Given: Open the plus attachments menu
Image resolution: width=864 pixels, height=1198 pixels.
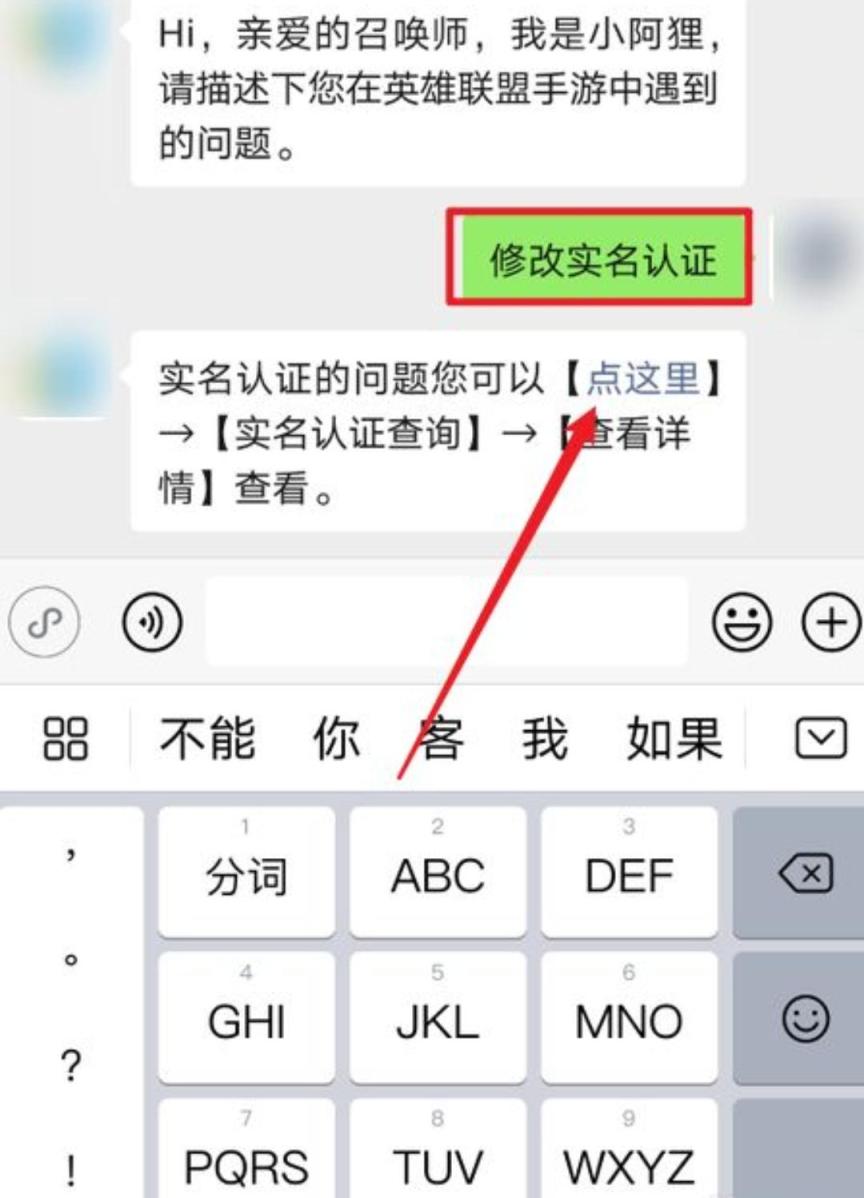Looking at the screenshot, I should pos(831,622).
